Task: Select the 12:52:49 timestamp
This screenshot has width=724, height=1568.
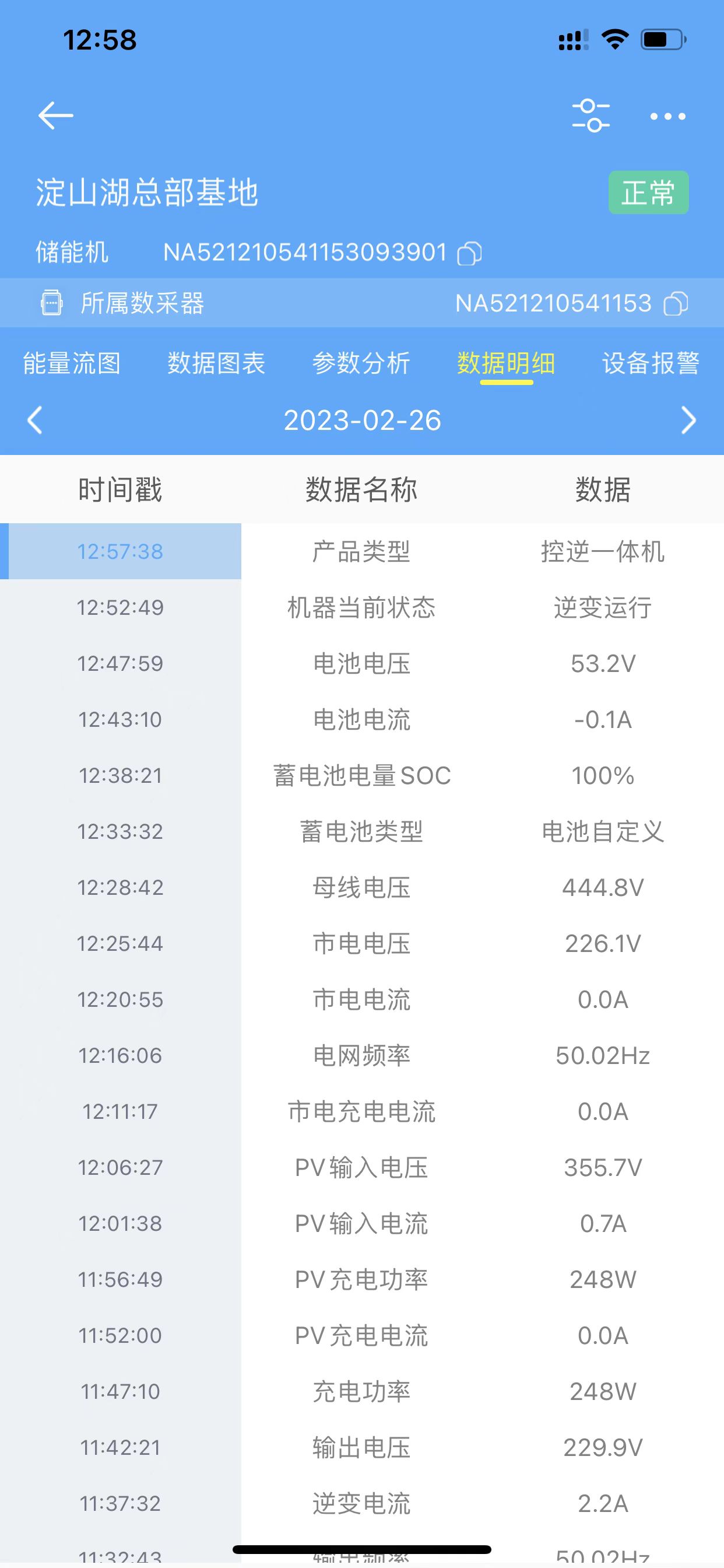Action: pyautogui.click(x=121, y=607)
